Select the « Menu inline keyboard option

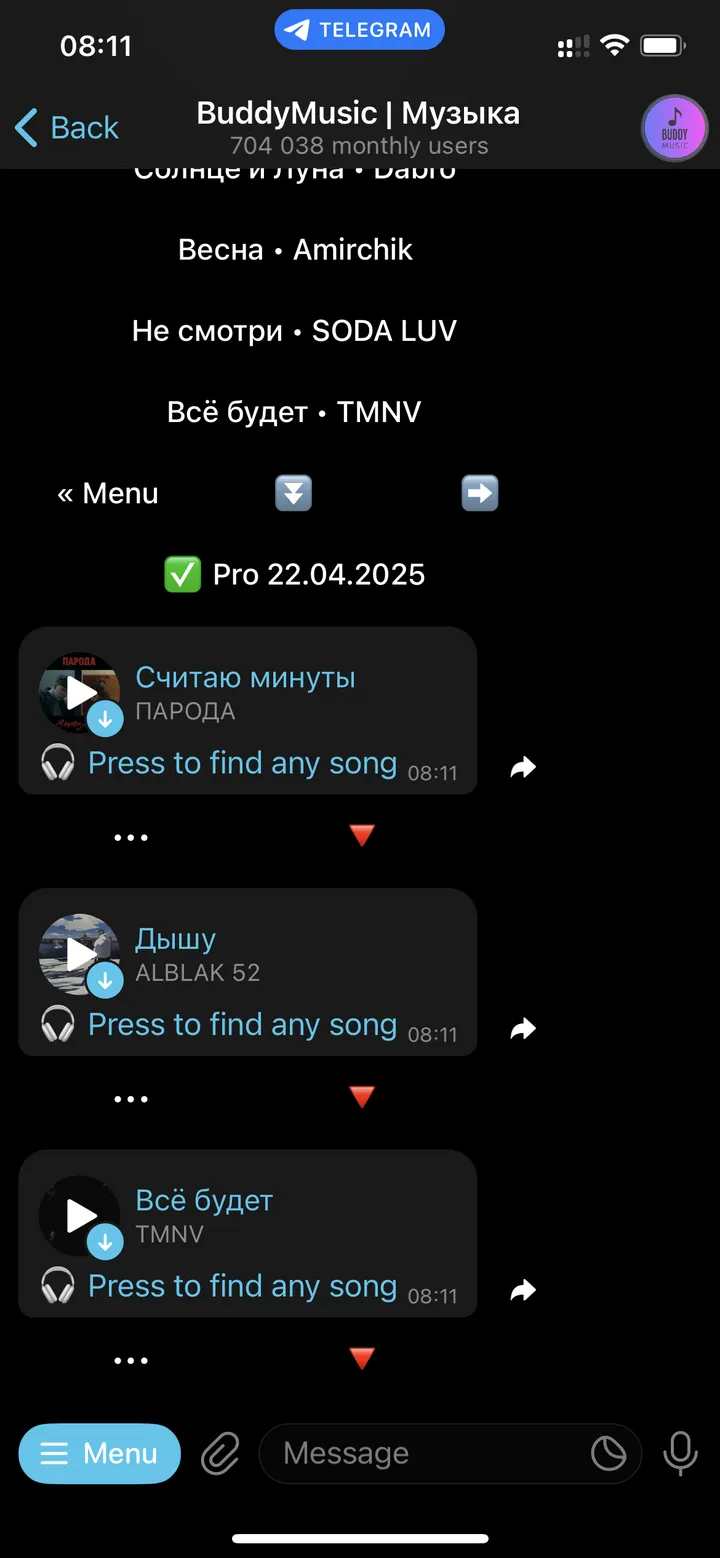(x=107, y=492)
